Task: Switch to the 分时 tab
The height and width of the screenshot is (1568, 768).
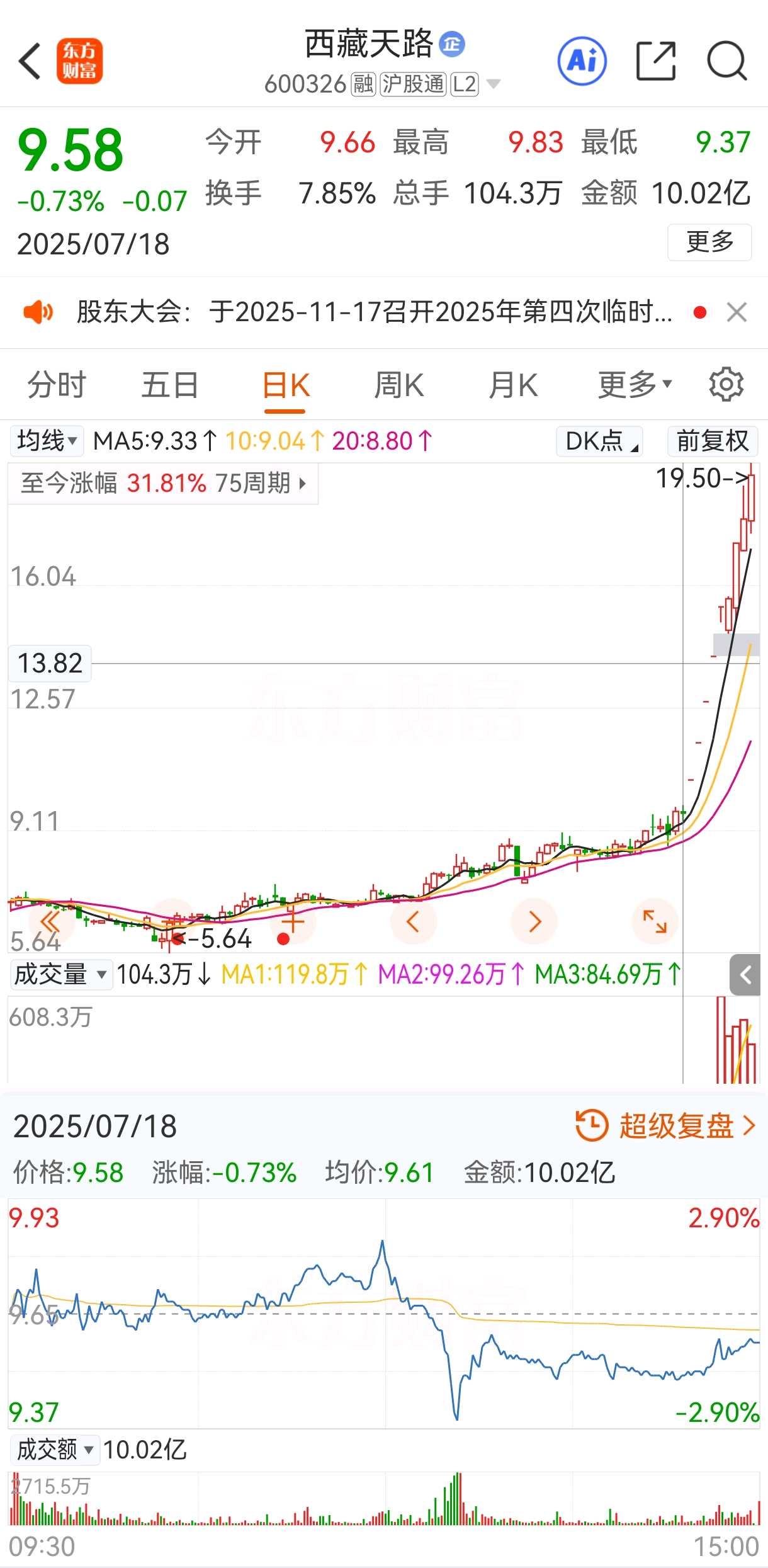Action: coord(57,385)
